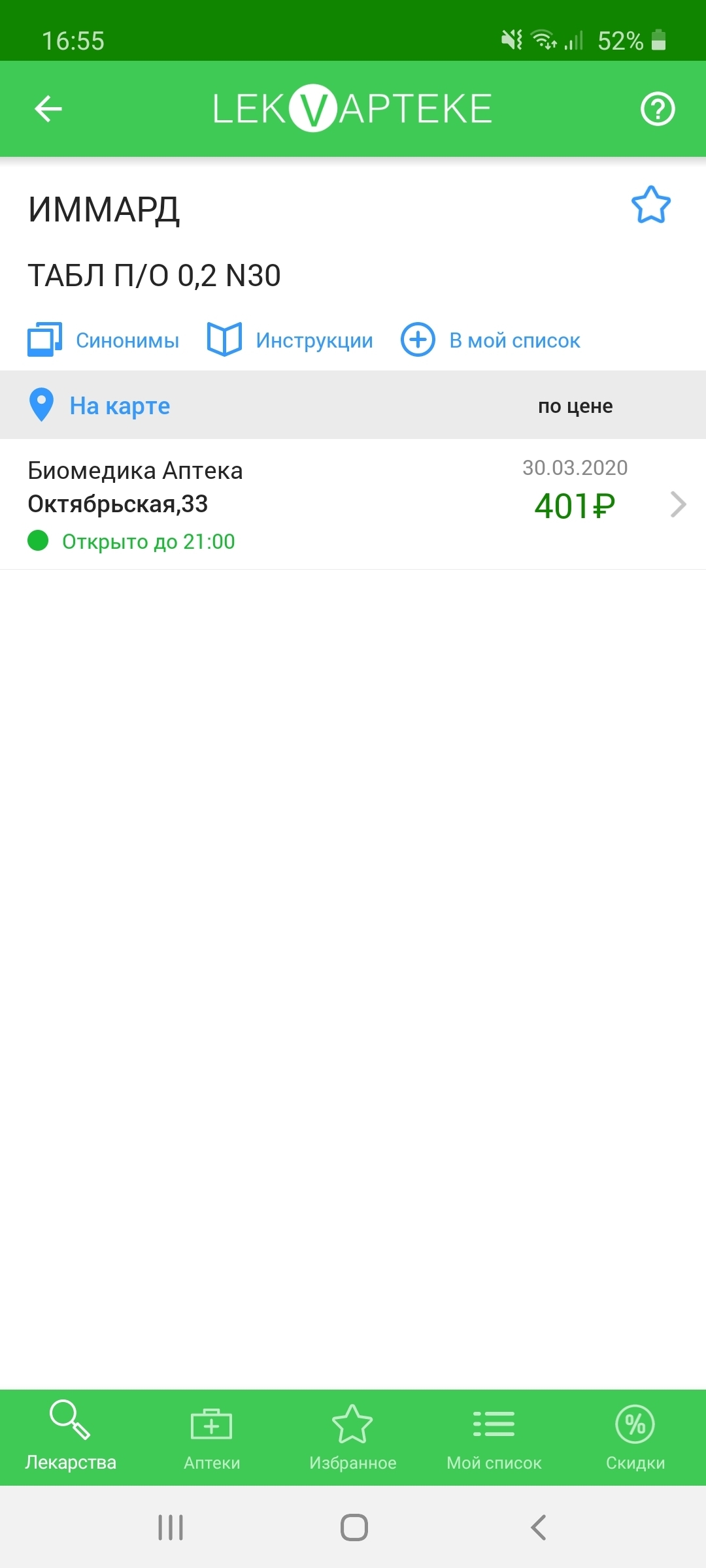Add the drug via В мой список

click(x=490, y=340)
